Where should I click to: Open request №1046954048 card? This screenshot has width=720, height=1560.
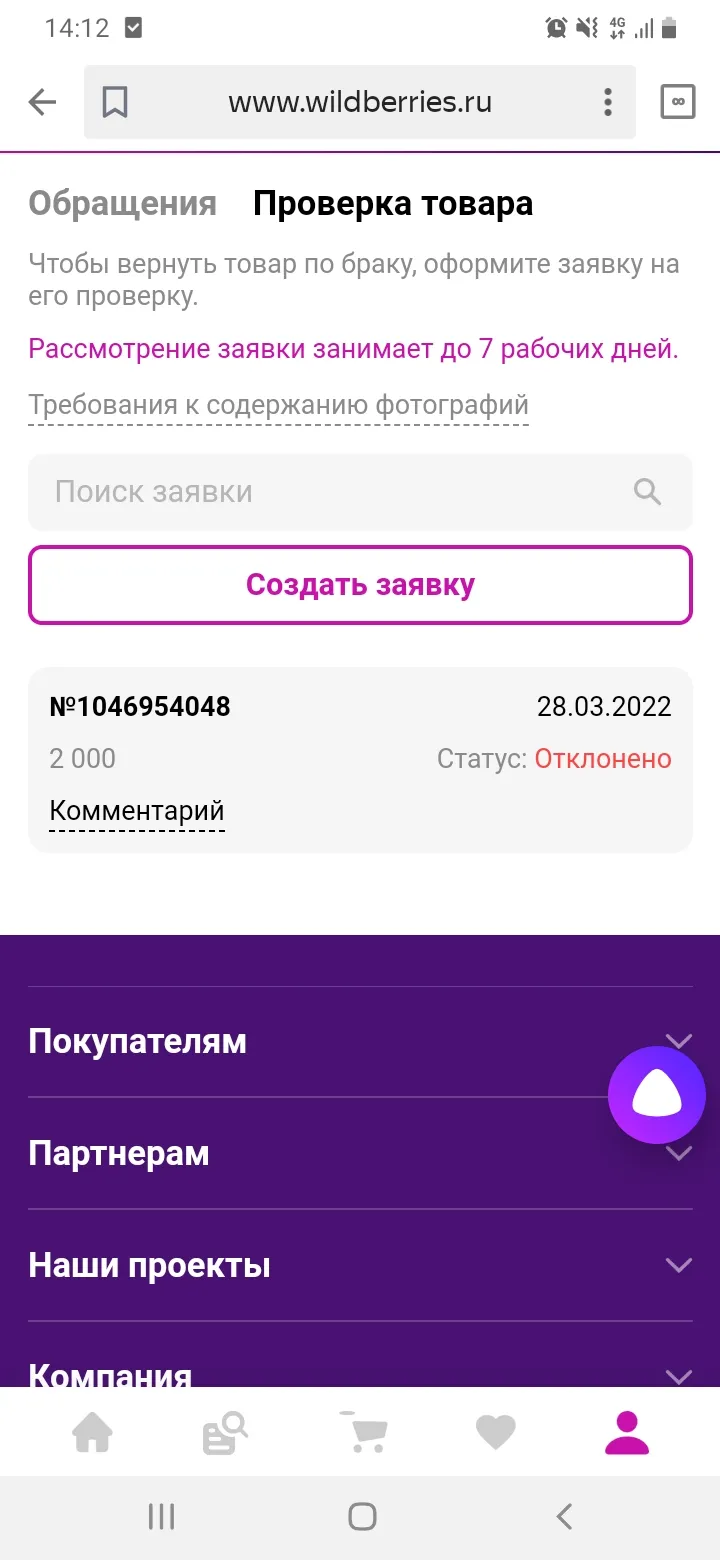[360, 760]
